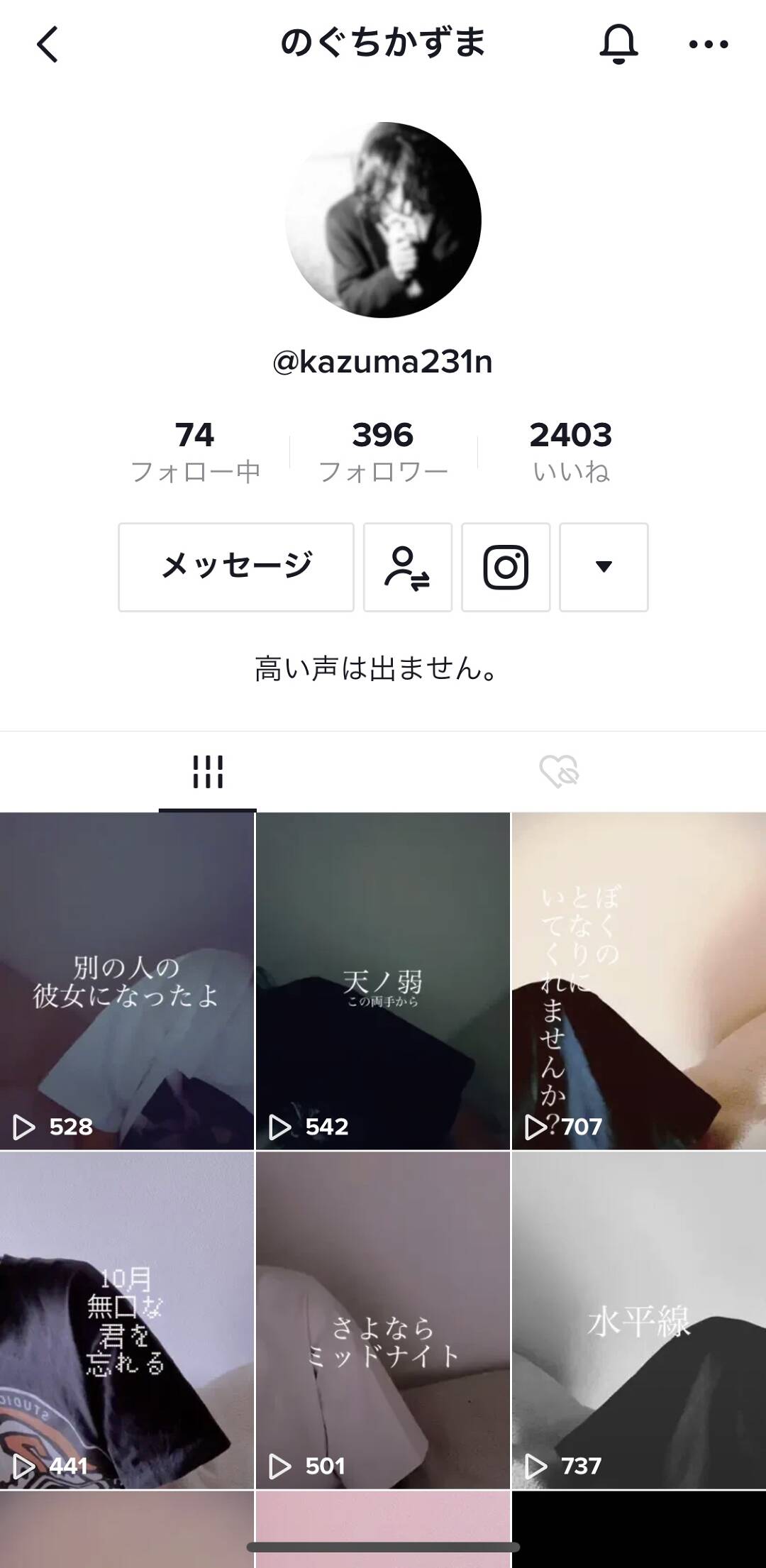This screenshot has height=1568, width=766.
Task: Open the three-dot overflow menu
Action: click(x=708, y=45)
